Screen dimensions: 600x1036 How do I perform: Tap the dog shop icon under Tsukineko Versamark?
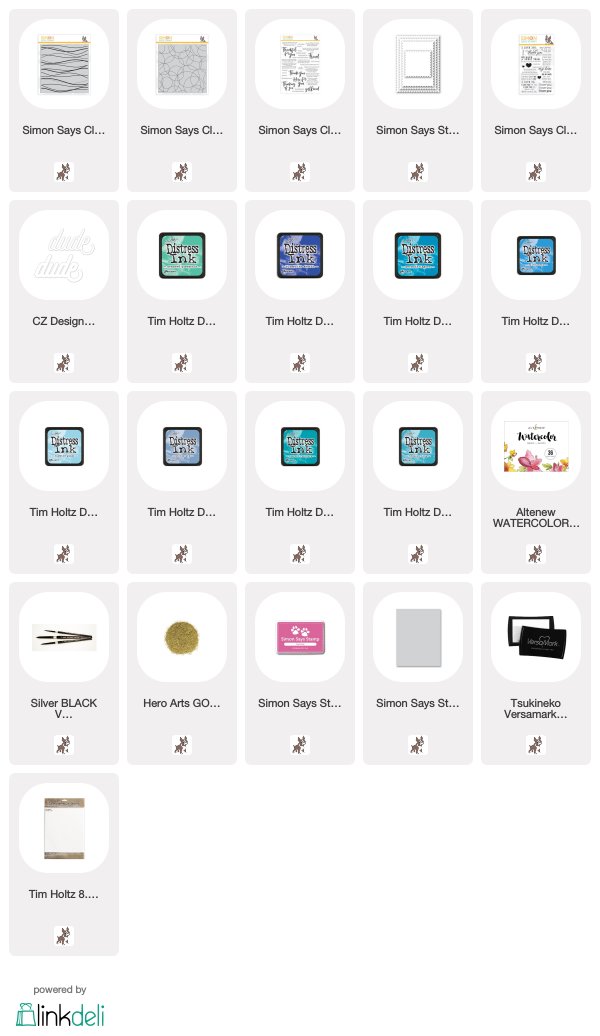[535, 745]
